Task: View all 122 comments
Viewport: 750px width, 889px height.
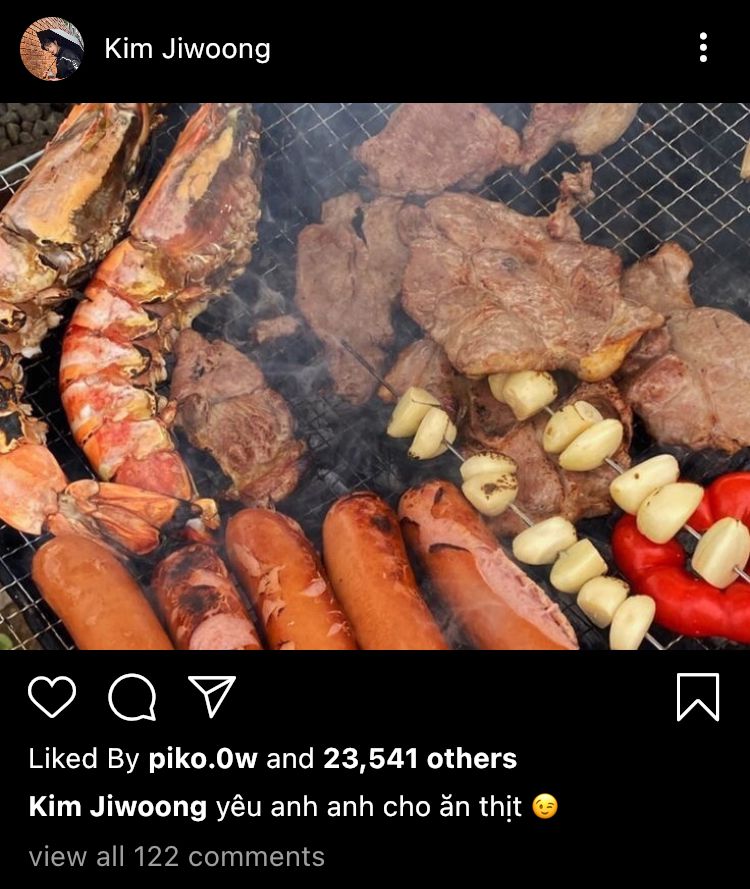Action: click(x=177, y=857)
